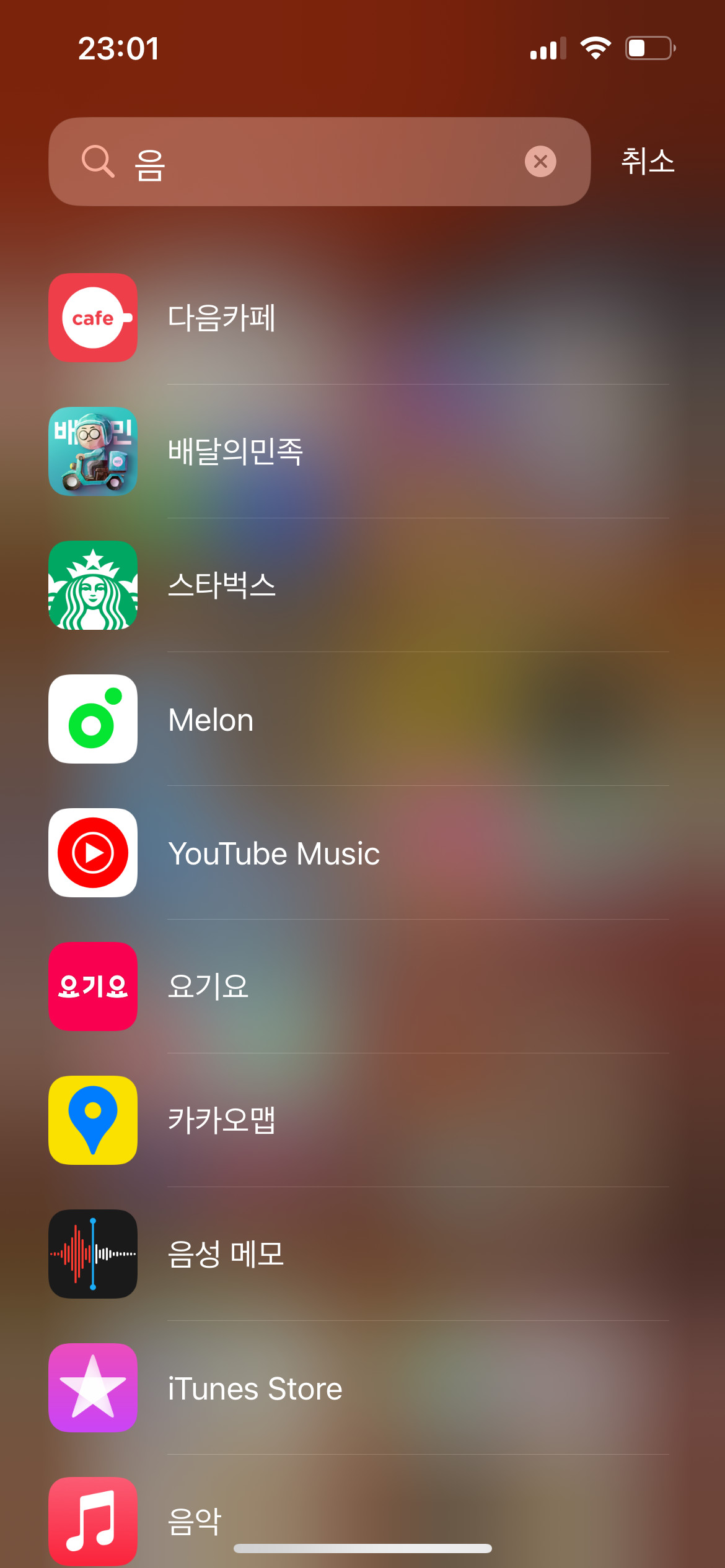The height and width of the screenshot is (1568, 725).
Task: Launch 배달의민족 from the results
Action: click(93, 451)
